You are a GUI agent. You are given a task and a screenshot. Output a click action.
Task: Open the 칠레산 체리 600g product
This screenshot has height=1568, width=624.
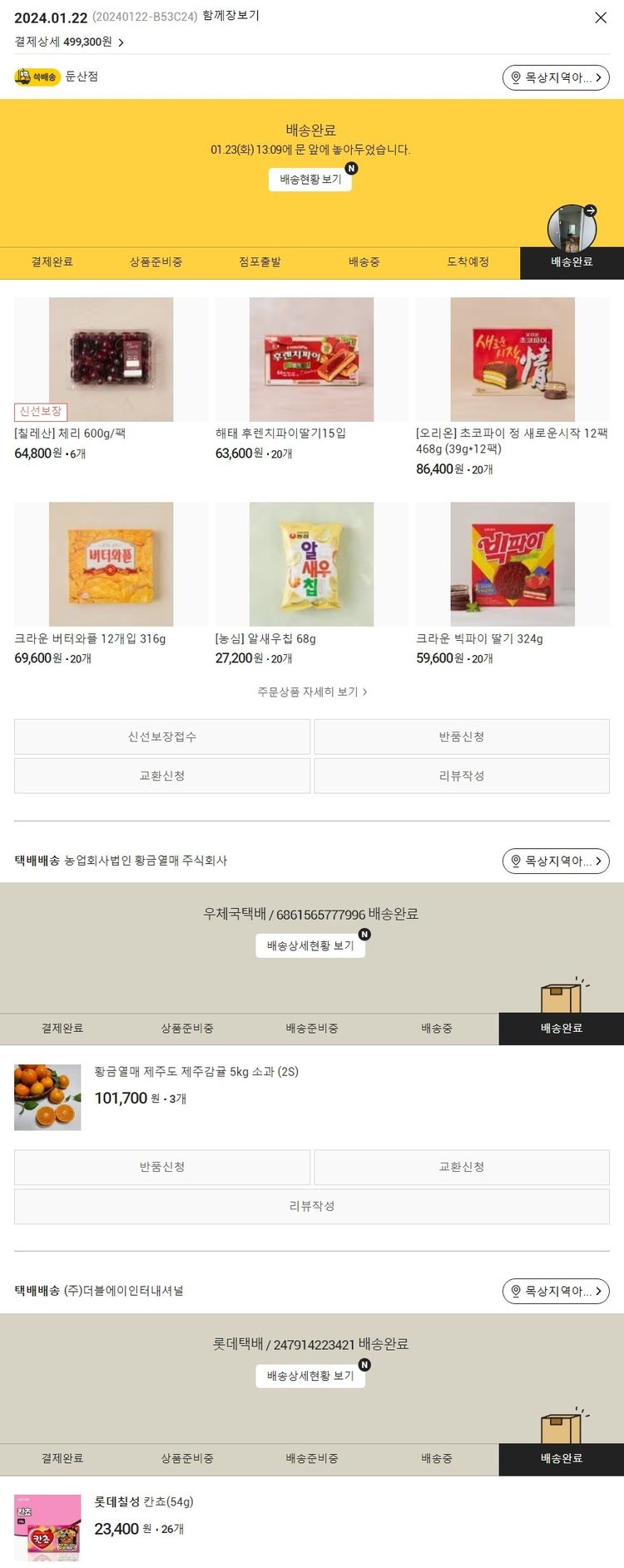[x=111, y=360]
